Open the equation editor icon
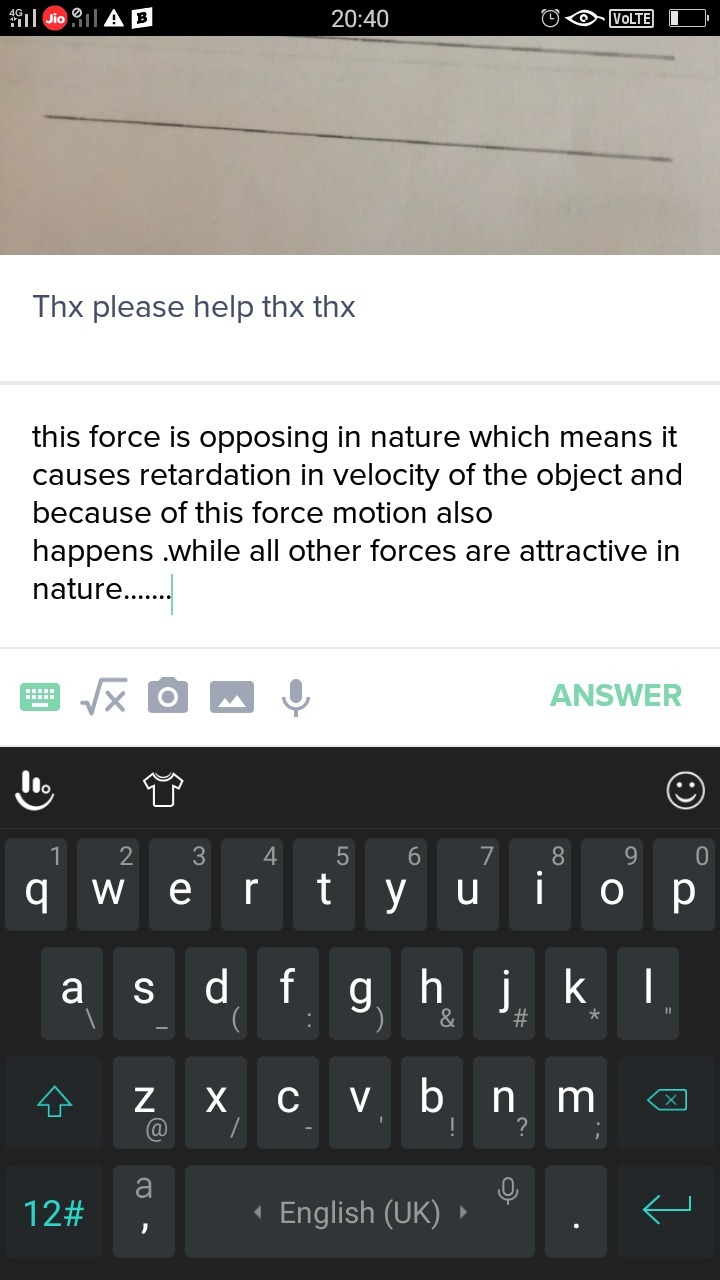The width and height of the screenshot is (720, 1280). click(103, 696)
